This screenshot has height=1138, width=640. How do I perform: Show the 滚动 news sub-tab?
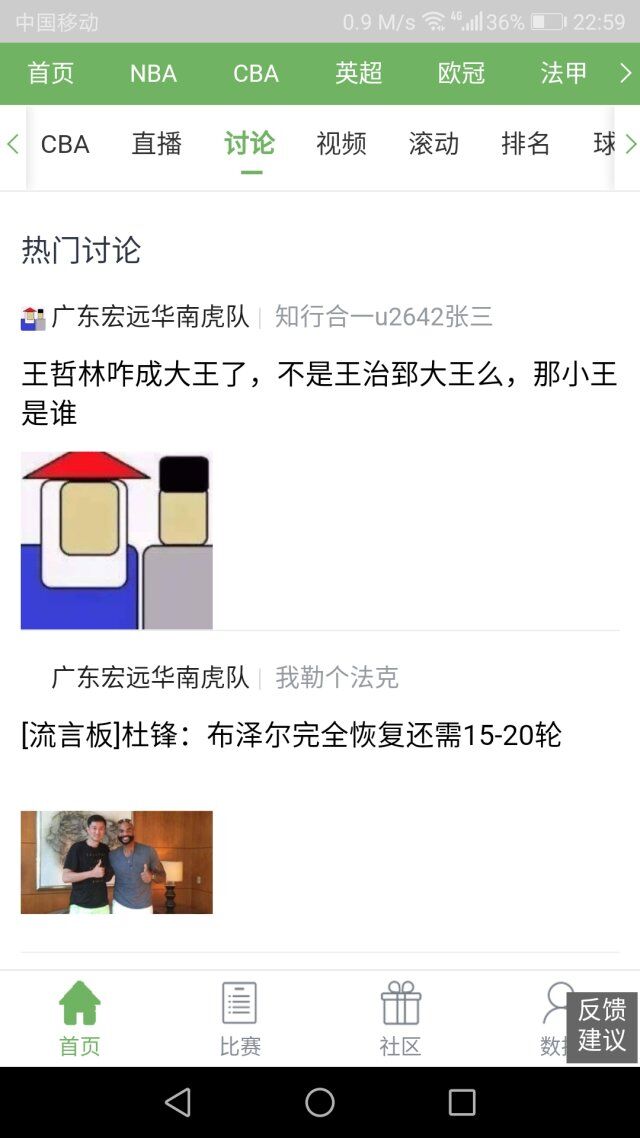434,144
